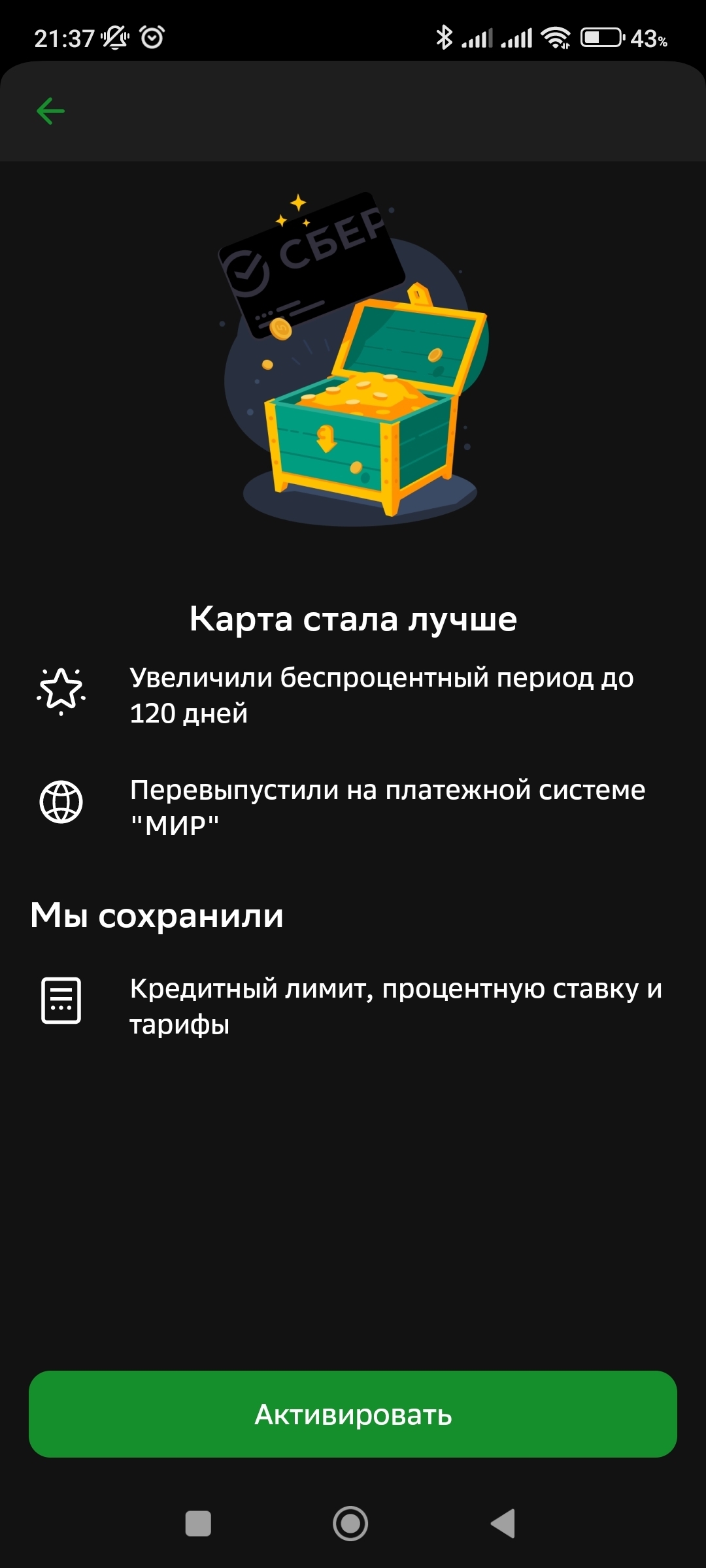706x1568 pixels.
Task: Tap the system home button
Action: [x=350, y=1524]
